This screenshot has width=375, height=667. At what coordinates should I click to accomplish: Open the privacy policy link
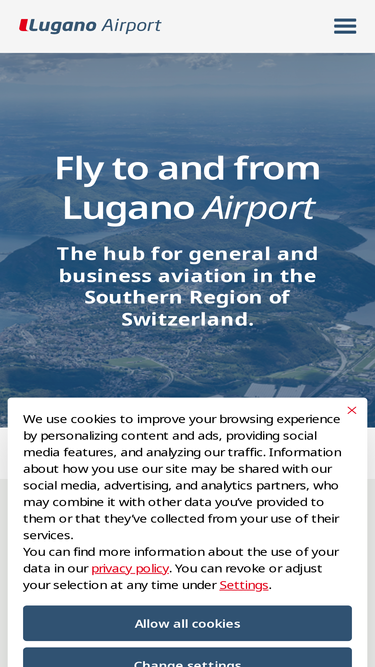click(130, 568)
